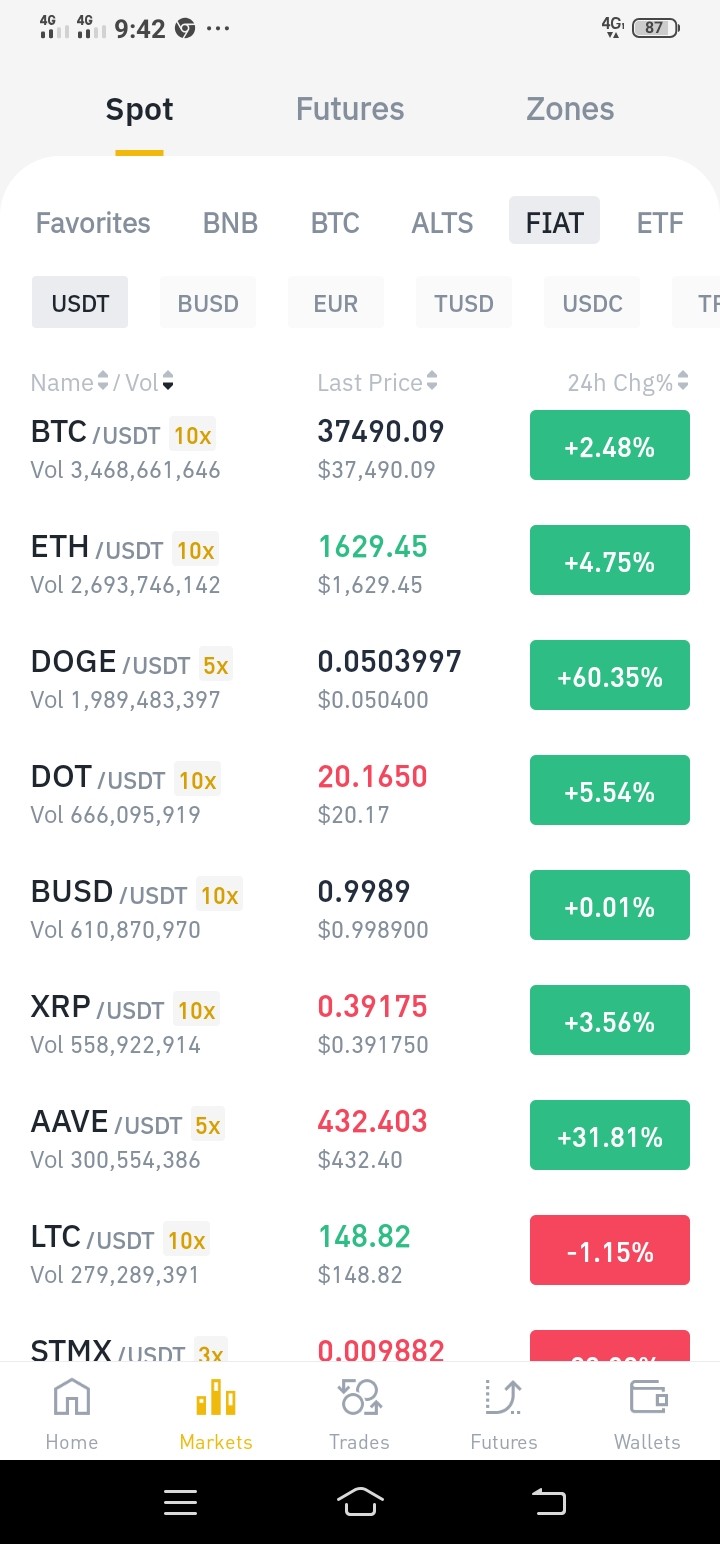Tap the system back button

pos(548,1501)
